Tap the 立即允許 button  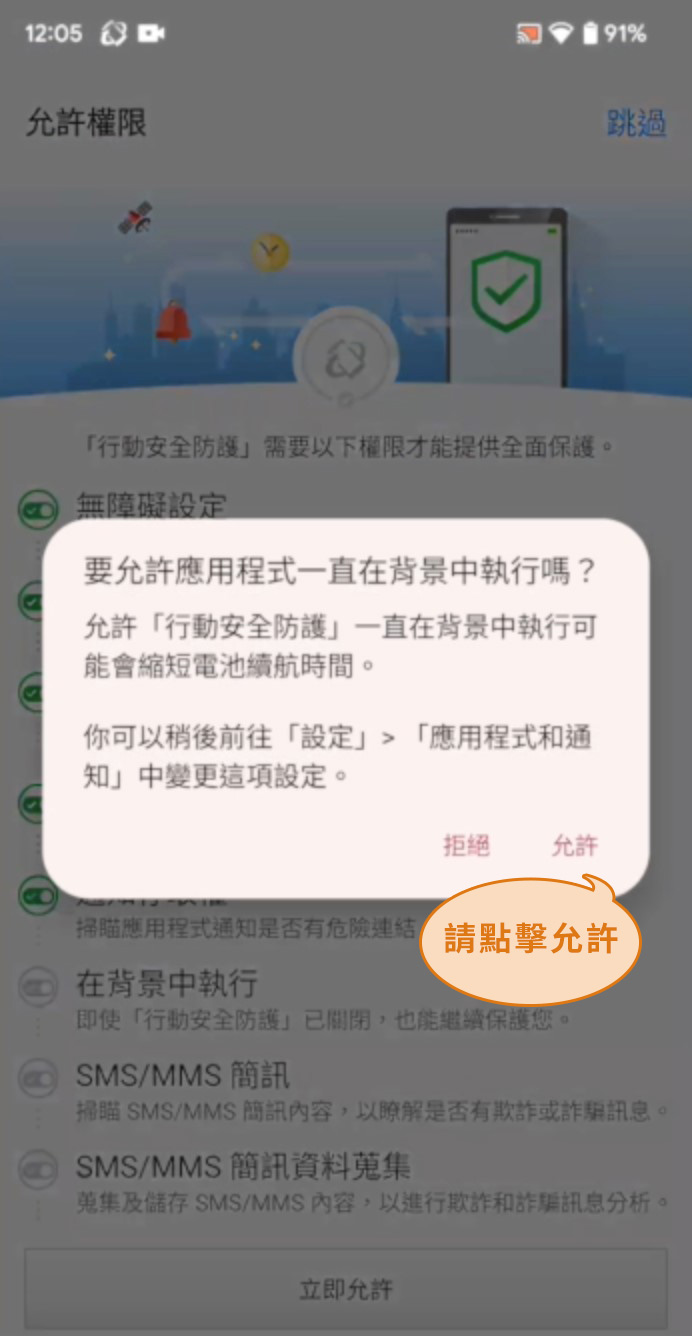(346, 1289)
